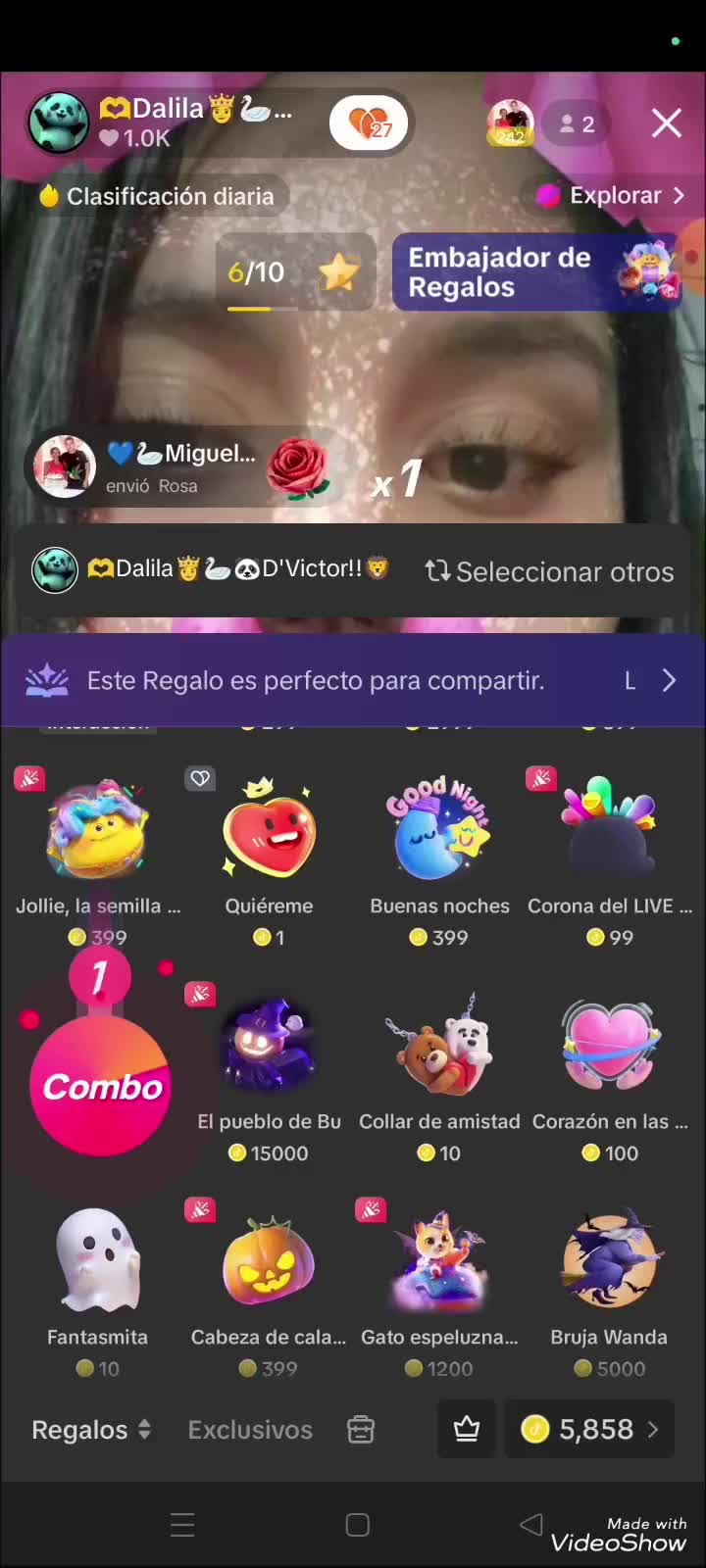Image resolution: width=706 pixels, height=1568 pixels.
Task: Open Clasificación diaria ranking
Action: (159, 196)
